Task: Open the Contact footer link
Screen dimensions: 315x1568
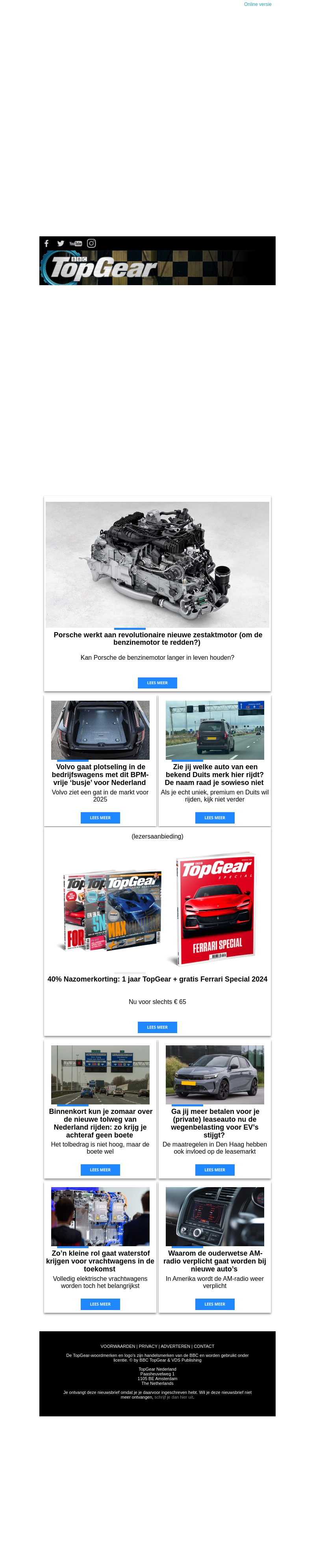Action: coord(204,1346)
